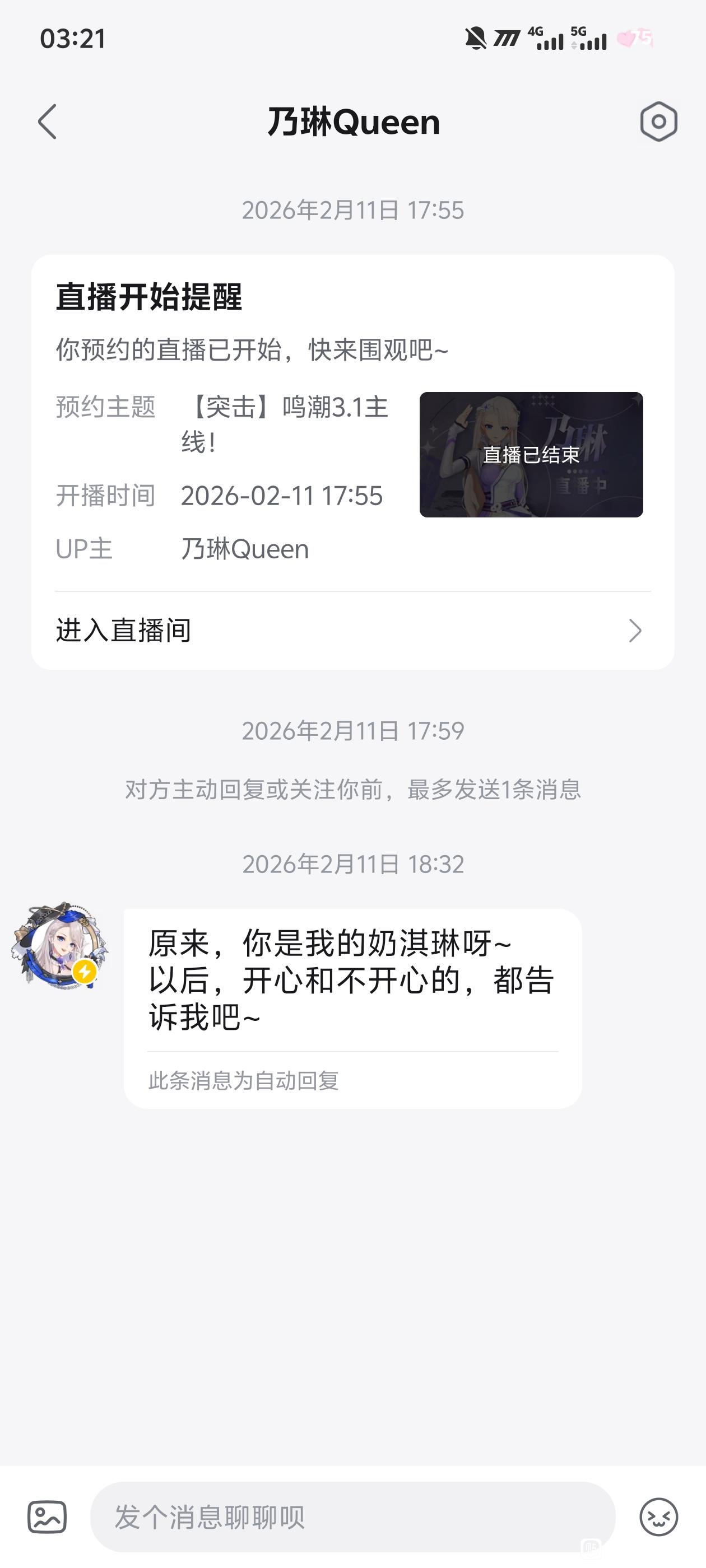Viewport: 706px width, 1568px height.
Task: Open the 直播已结束 stream thumbnail
Action: [x=531, y=455]
